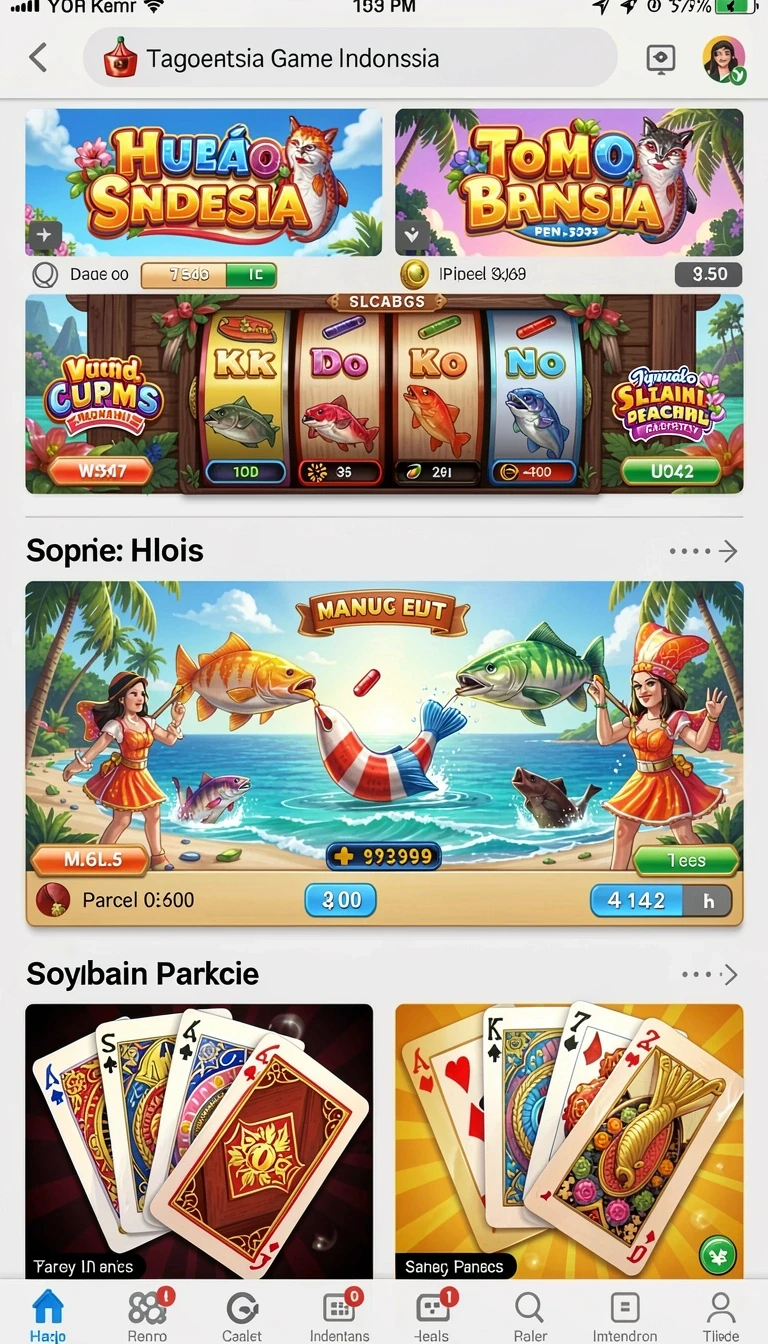The image size is (768, 1344).
Task: Open the profile avatar
Action: 724,59
